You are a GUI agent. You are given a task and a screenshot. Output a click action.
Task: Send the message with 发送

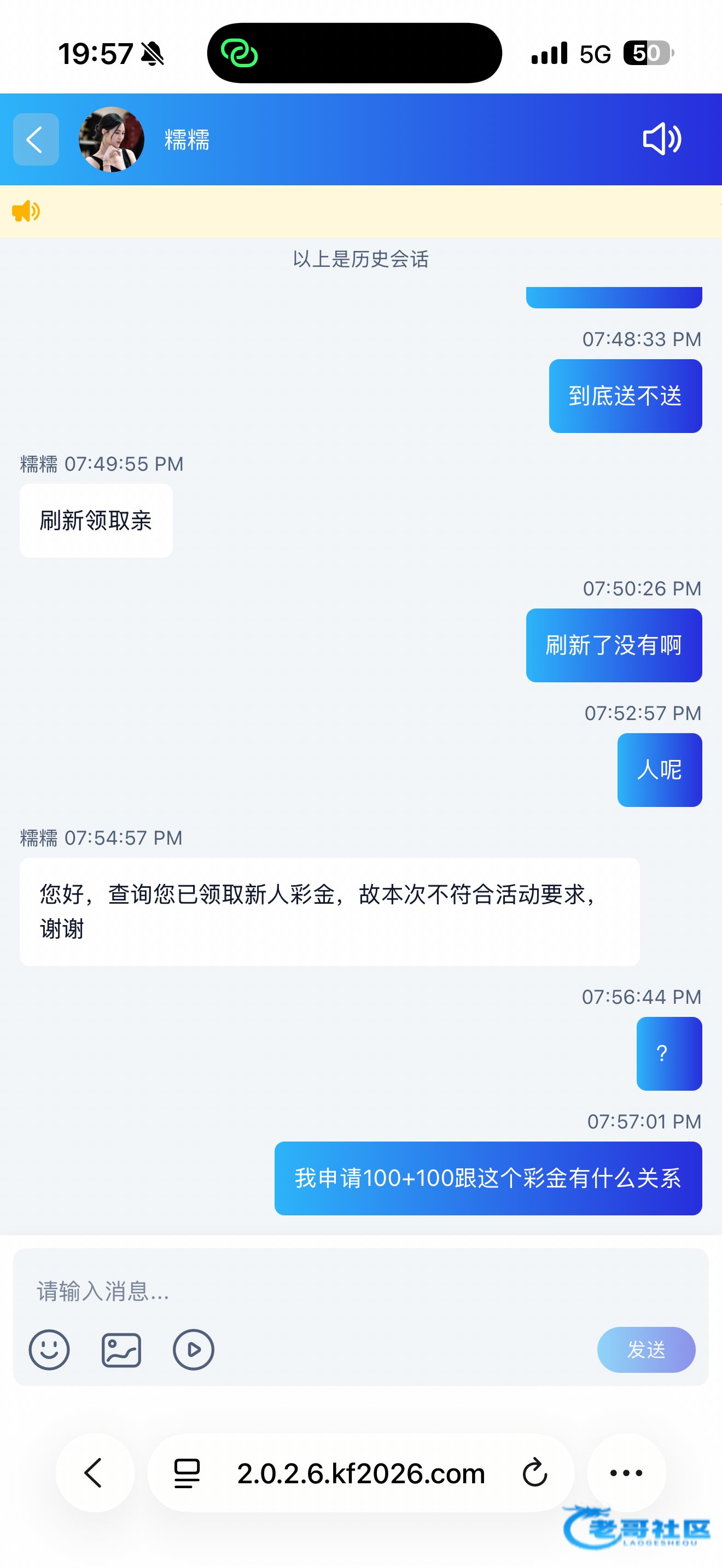pyautogui.click(x=645, y=1349)
